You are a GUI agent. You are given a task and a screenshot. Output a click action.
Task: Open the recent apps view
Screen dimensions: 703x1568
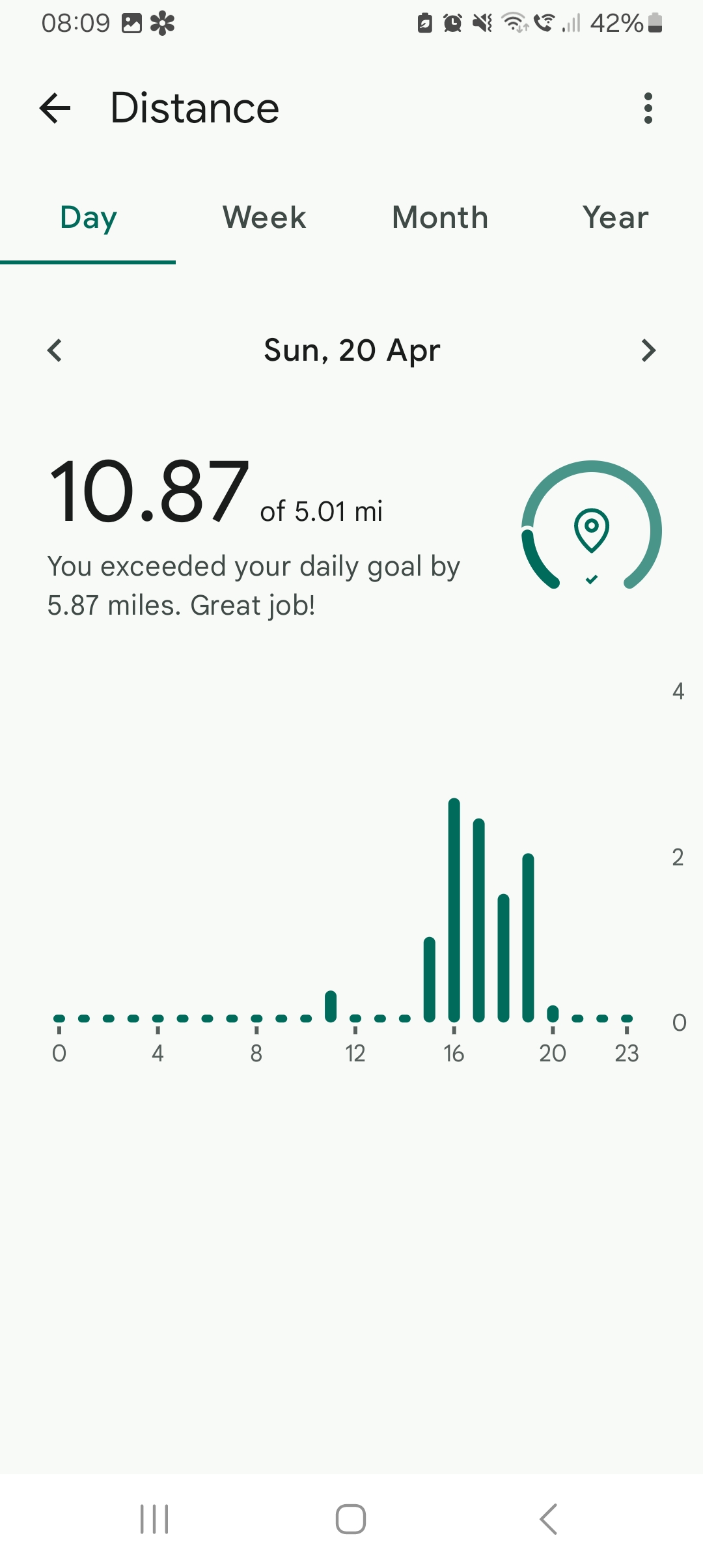pyautogui.click(x=154, y=1519)
